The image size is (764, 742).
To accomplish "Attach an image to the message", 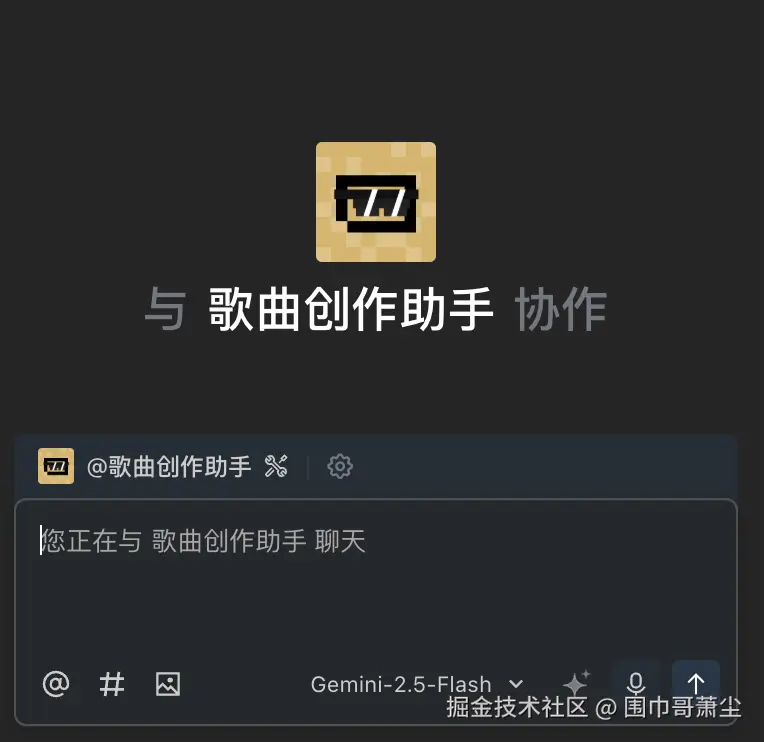I will pyautogui.click(x=168, y=684).
